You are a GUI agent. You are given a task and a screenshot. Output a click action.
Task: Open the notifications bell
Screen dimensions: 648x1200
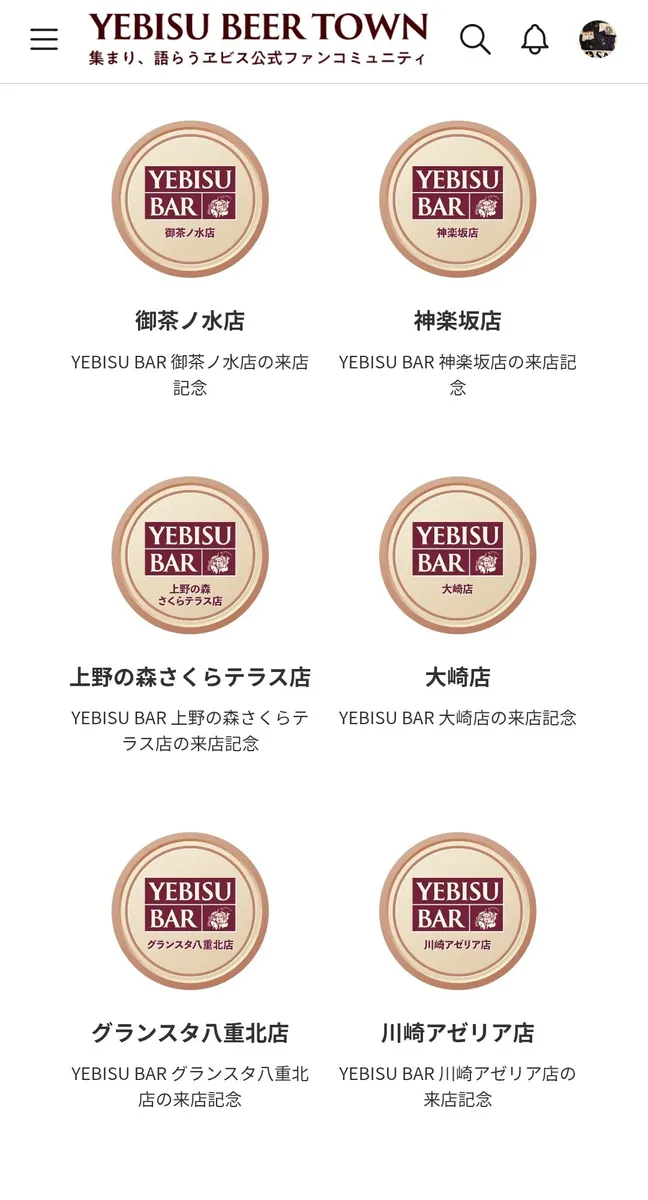(x=535, y=40)
